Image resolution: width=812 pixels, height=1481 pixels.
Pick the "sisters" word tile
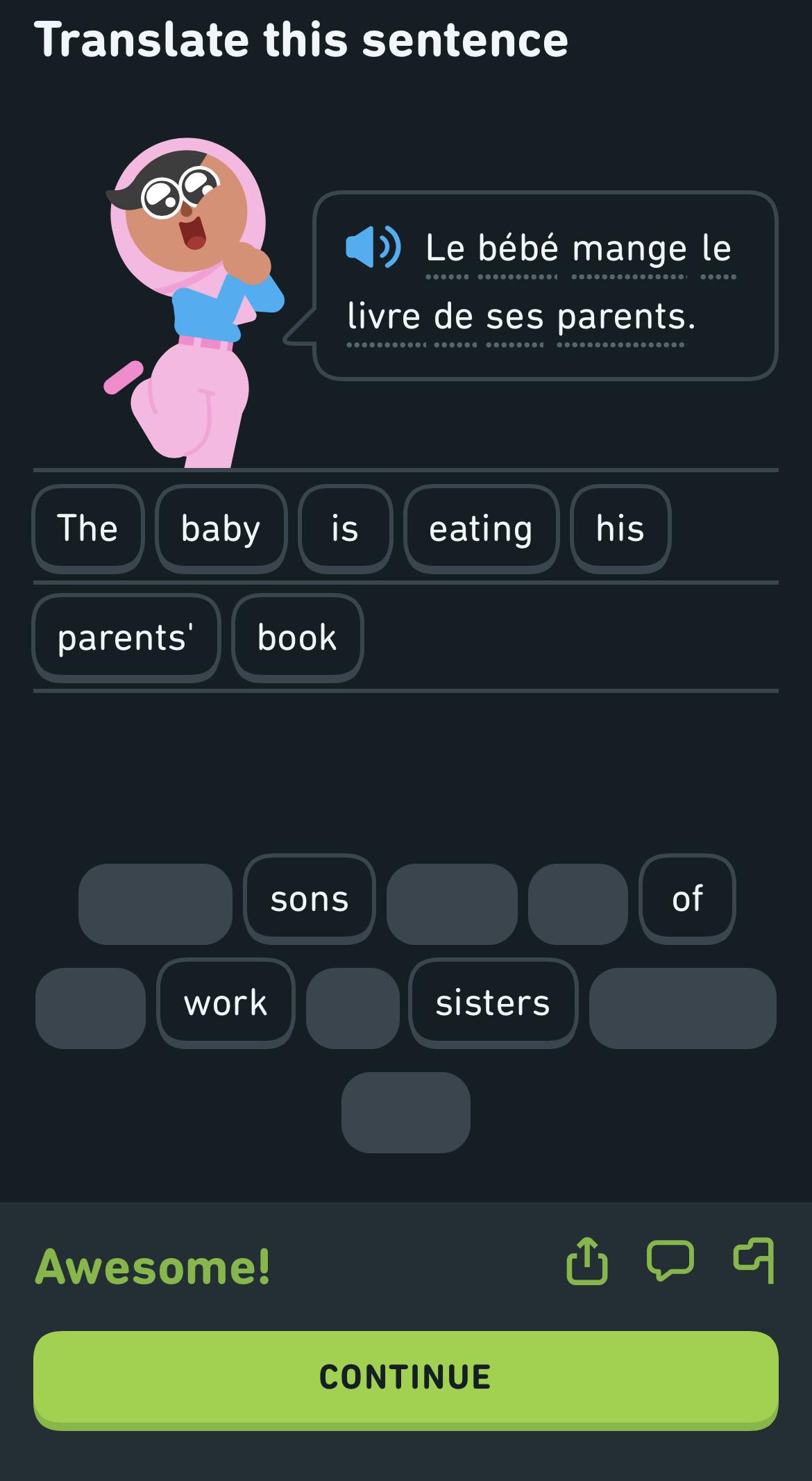pyautogui.click(x=493, y=1003)
